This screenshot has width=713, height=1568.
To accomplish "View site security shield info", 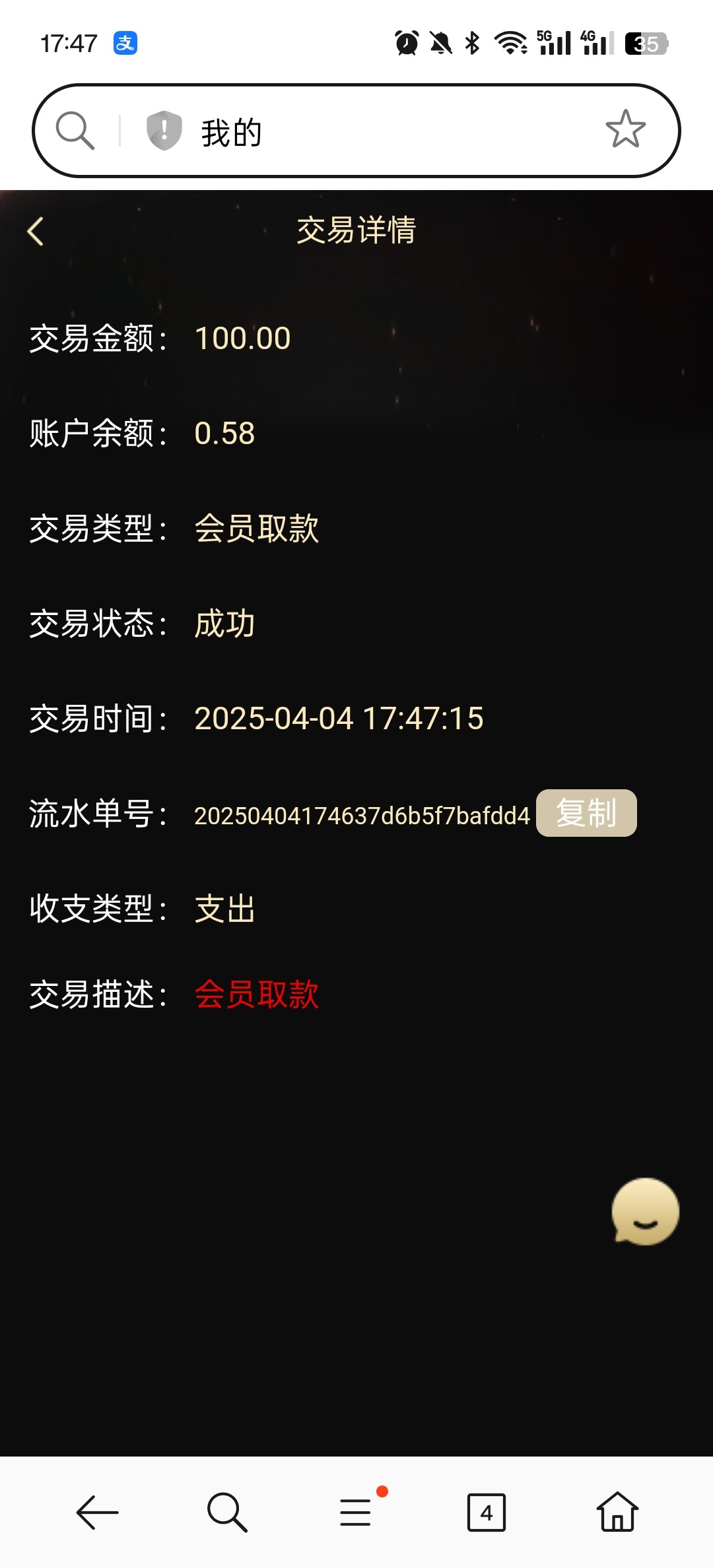I will click(x=164, y=130).
